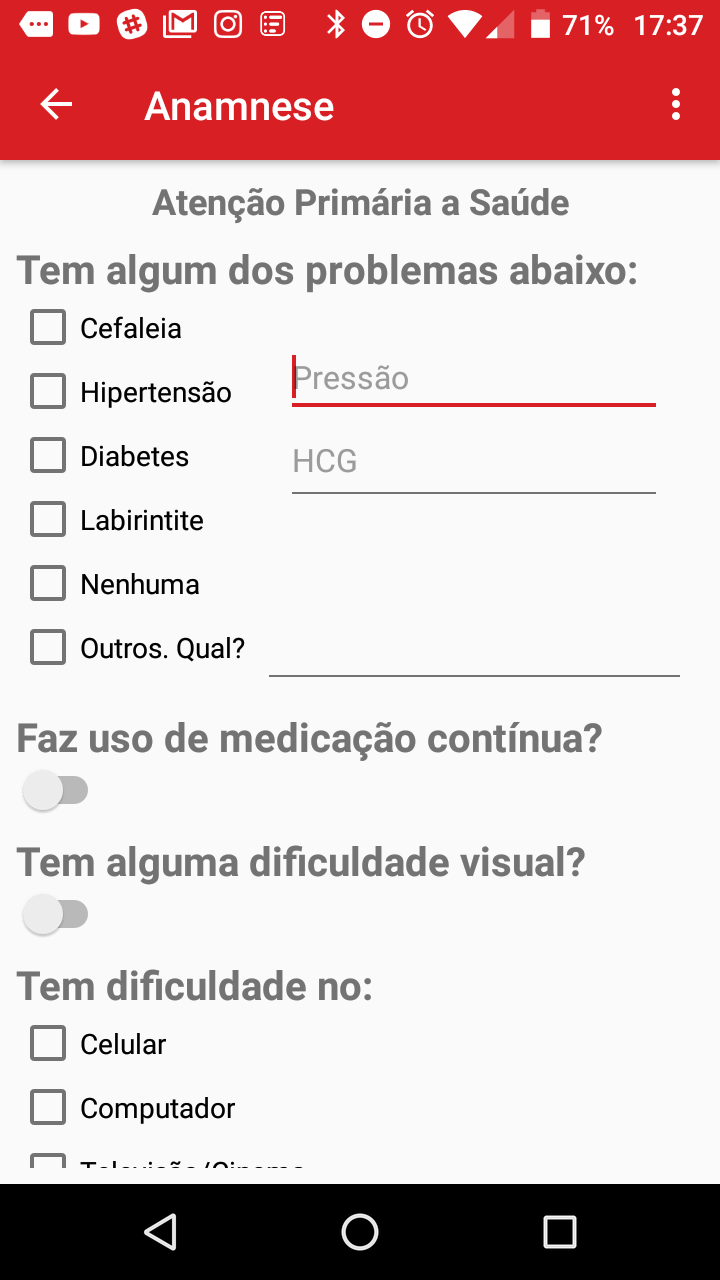This screenshot has height=1280, width=720.
Task: Open the recent apps view
Action: click(560, 1232)
